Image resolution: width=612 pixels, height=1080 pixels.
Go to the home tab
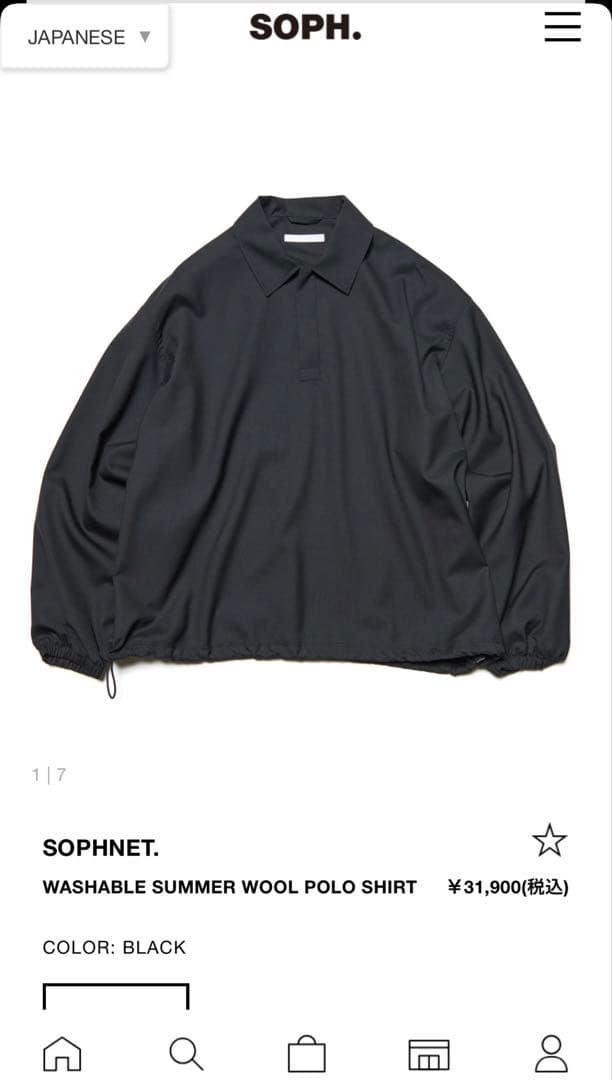pyautogui.click(x=62, y=1053)
